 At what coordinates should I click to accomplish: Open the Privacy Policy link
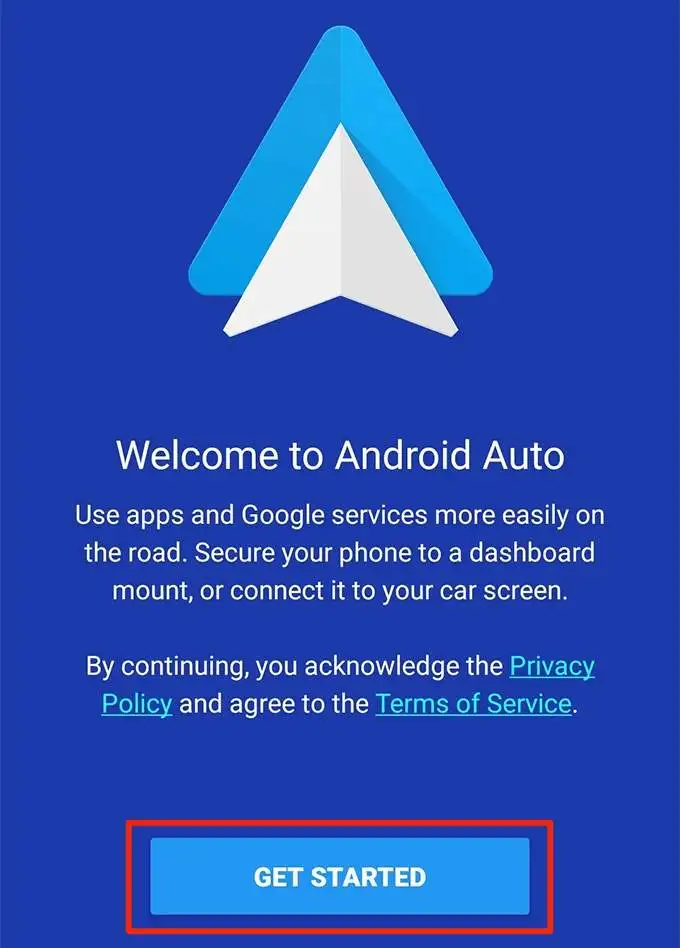pos(551,666)
